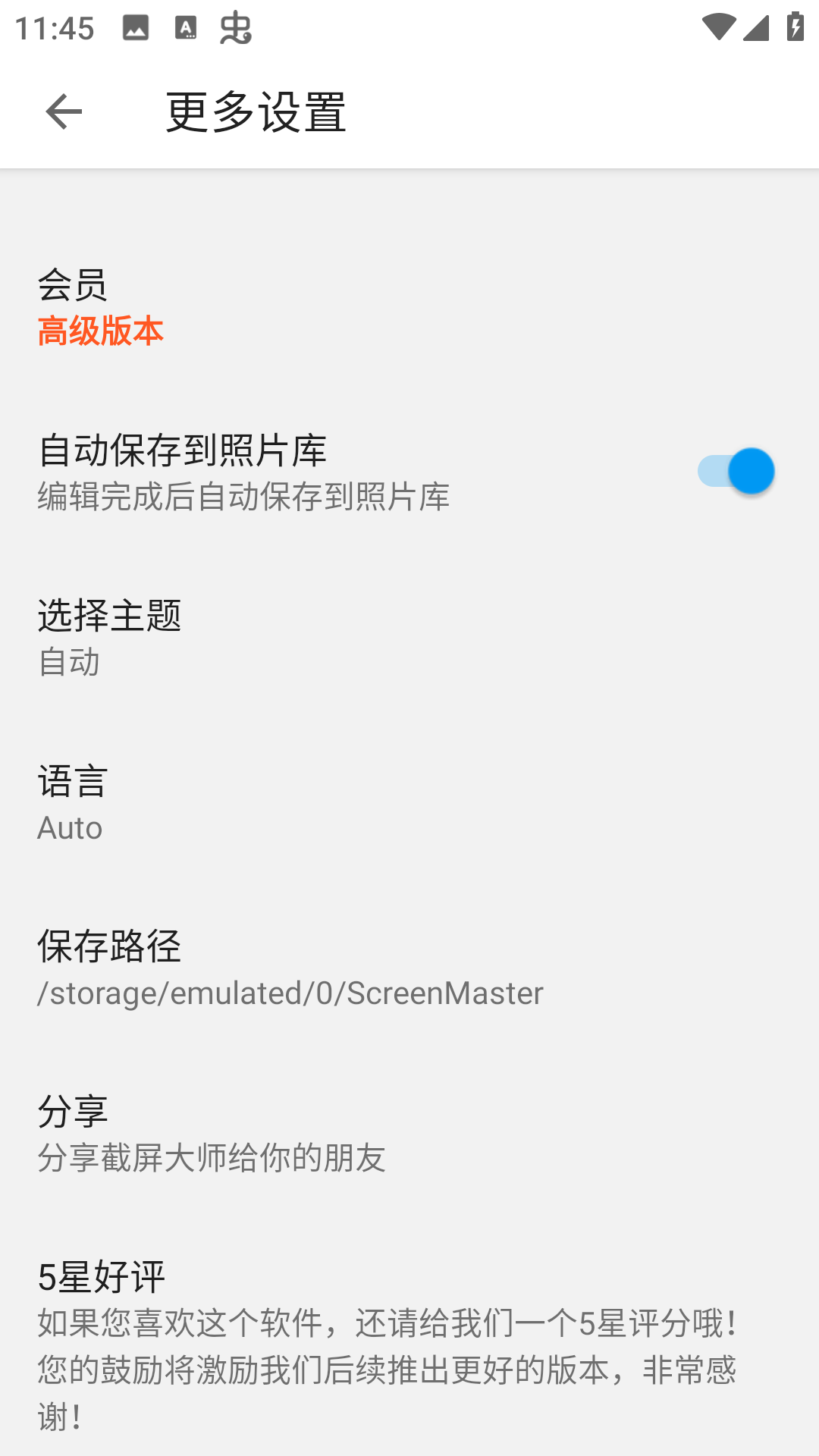819x1456 pixels.
Task: Tap 高级版本 in orange text
Action: click(101, 331)
